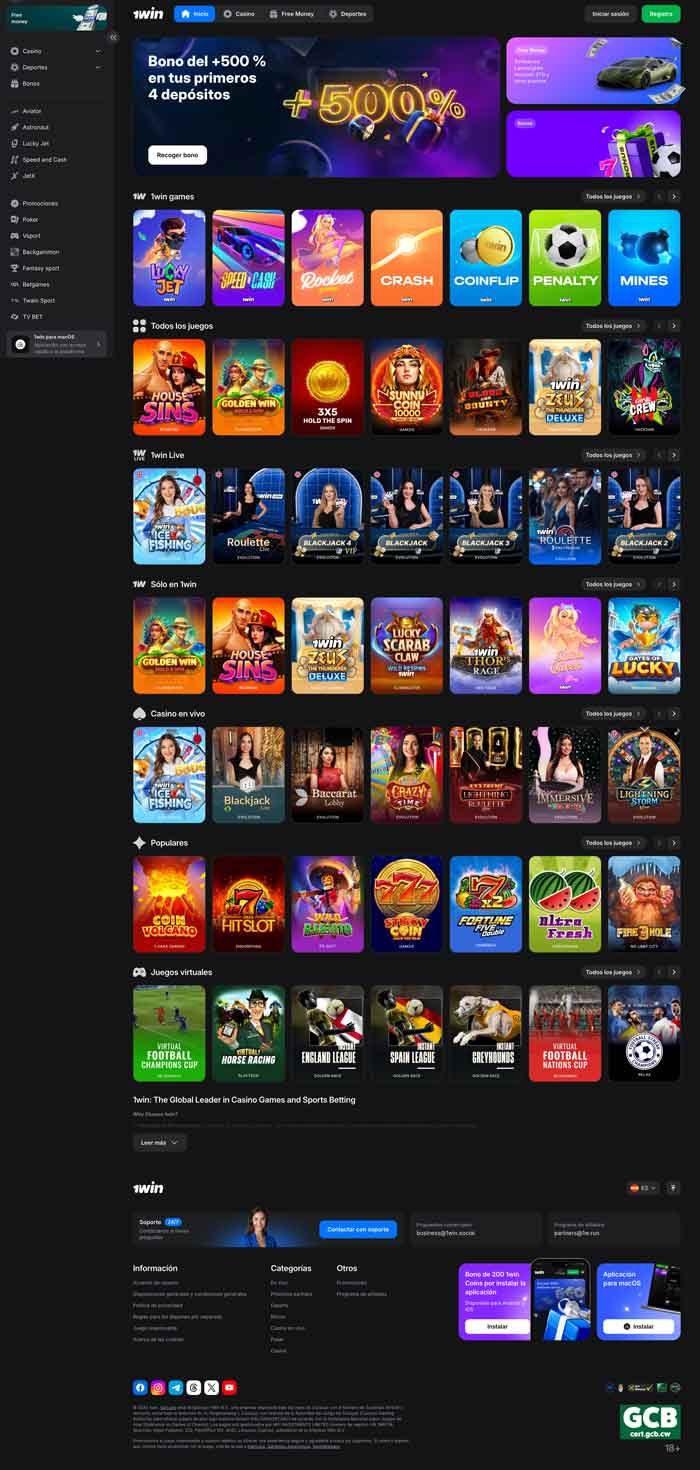Tap the Registro button
Screen dimensions: 700x1470
[660, 14]
